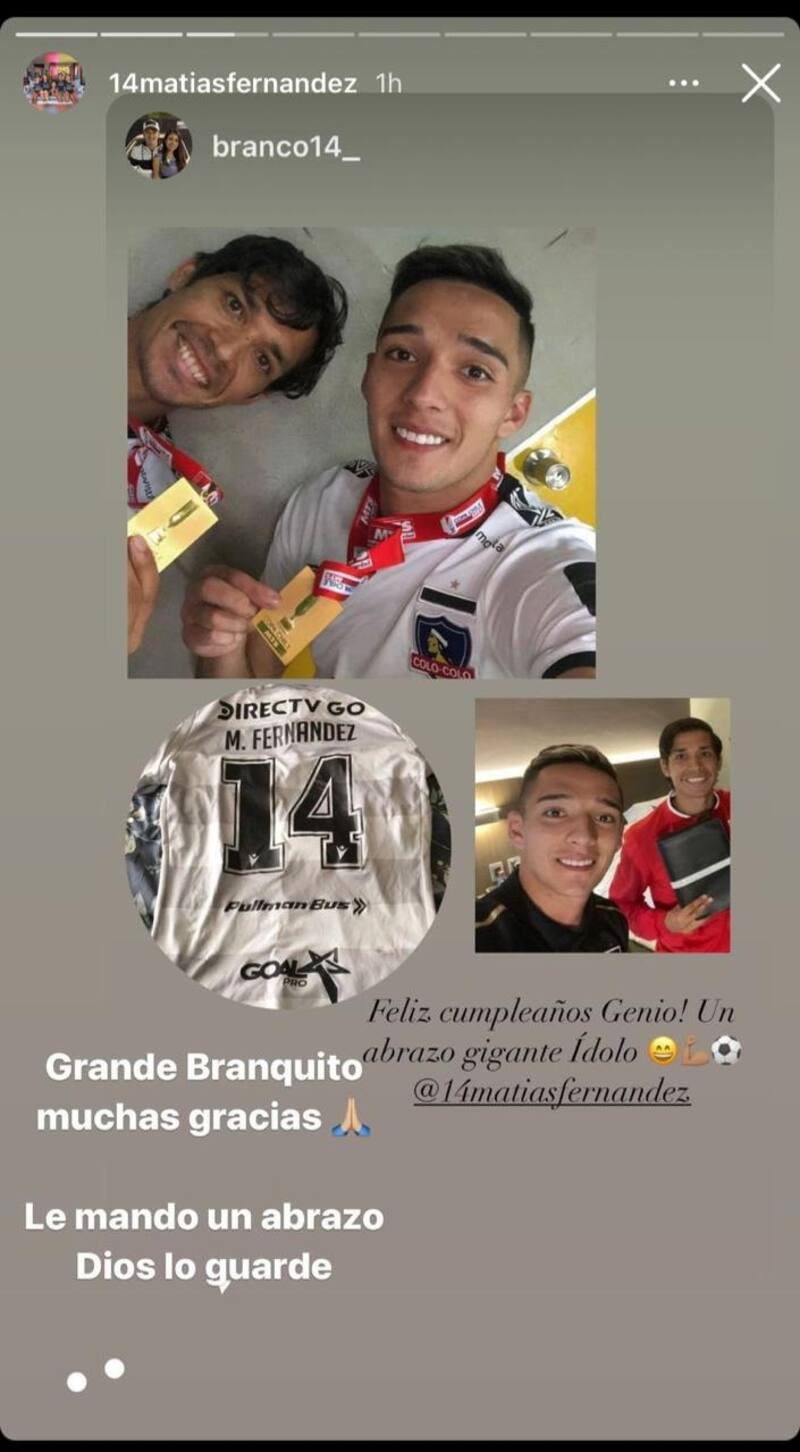This screenshot has height=1452, width=800.
Task: Close the story viewer
Action: (760, 83)
